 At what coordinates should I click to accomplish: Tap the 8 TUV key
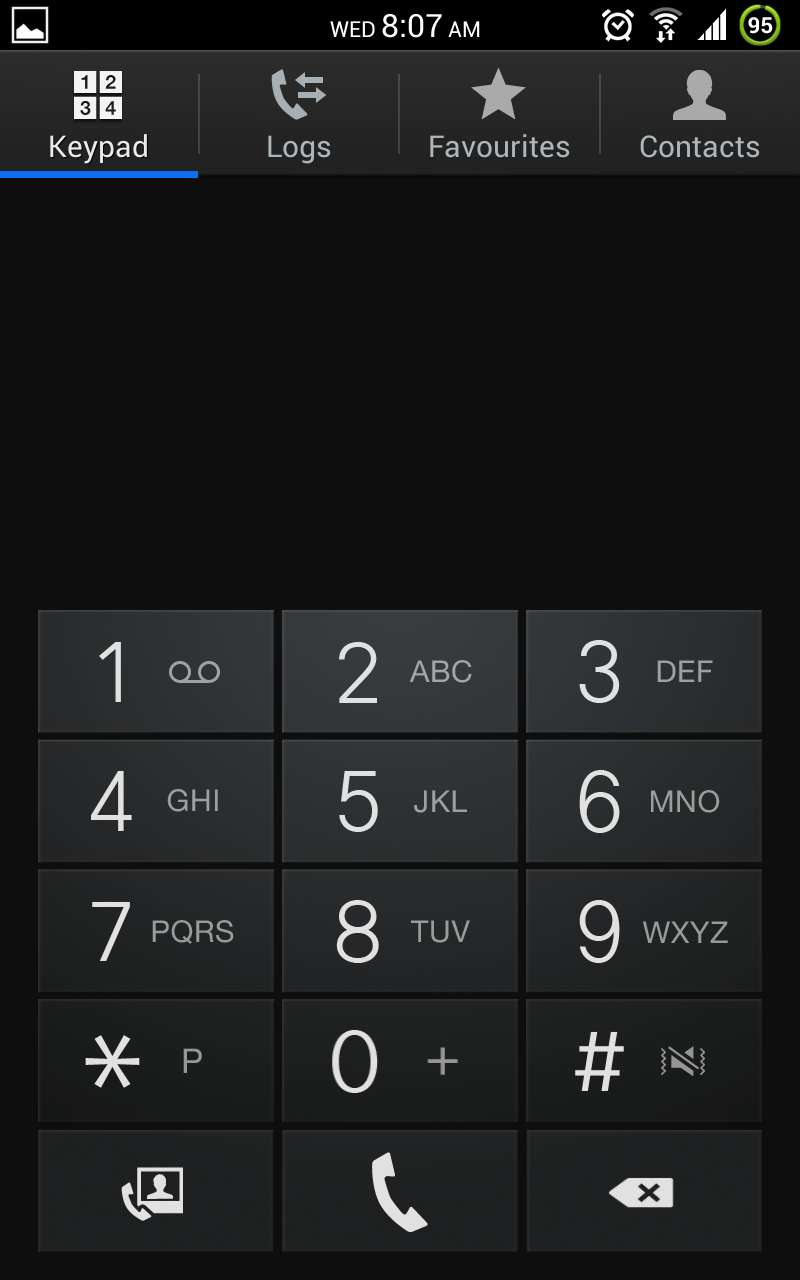point(400,931)
